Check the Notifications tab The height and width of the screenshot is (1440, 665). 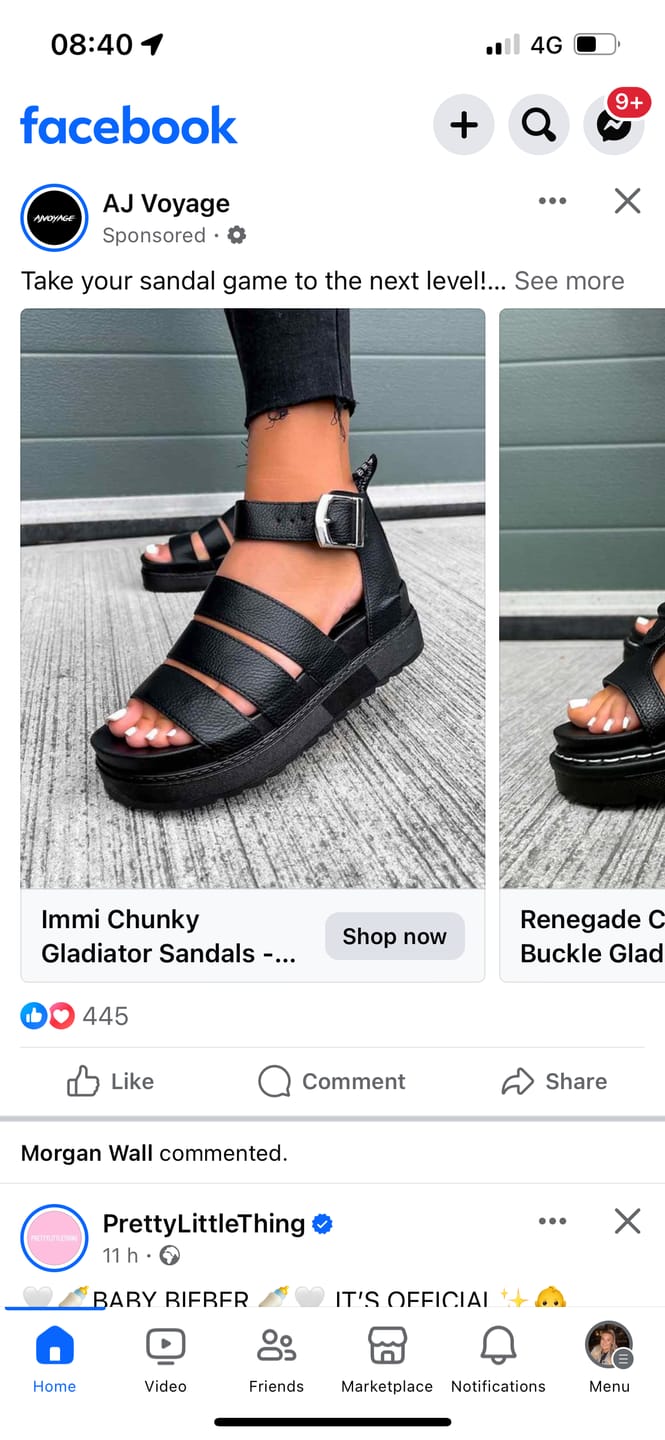pyautogui.click(x=498, y=1358)
